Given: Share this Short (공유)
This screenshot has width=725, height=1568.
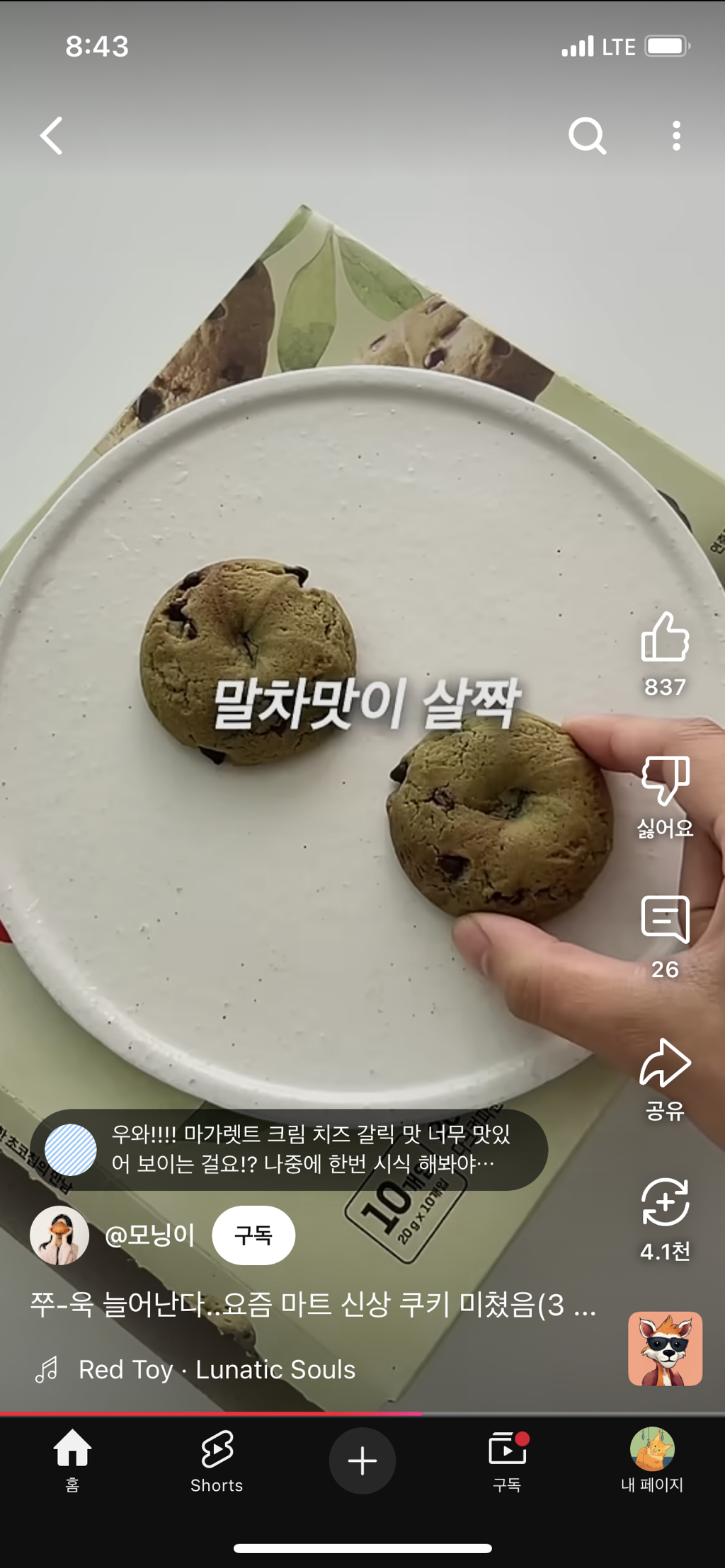Looking at the screenshot, I should [x=665, y=1063].
